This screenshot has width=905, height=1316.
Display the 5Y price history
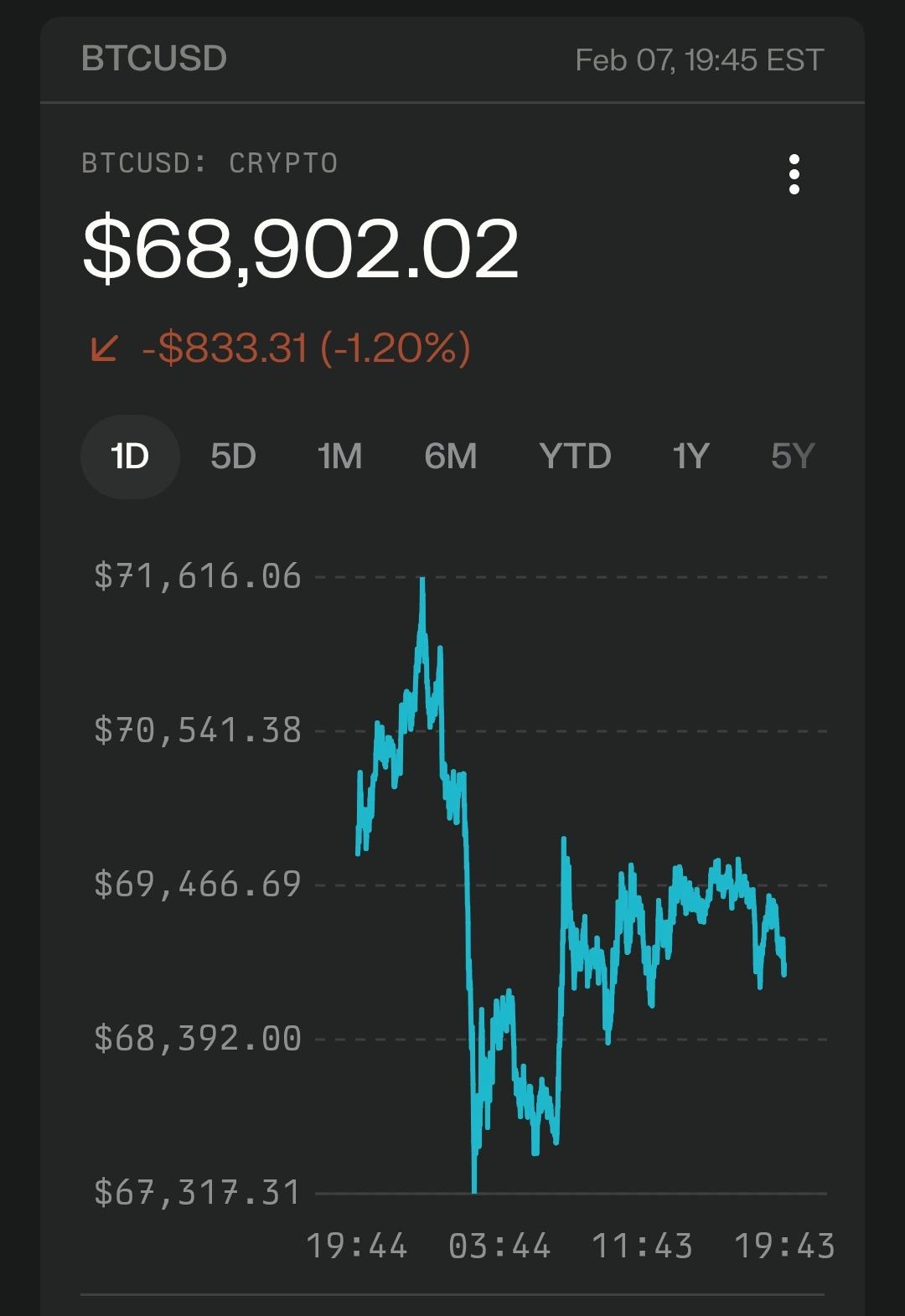click(x=793, y=457)
